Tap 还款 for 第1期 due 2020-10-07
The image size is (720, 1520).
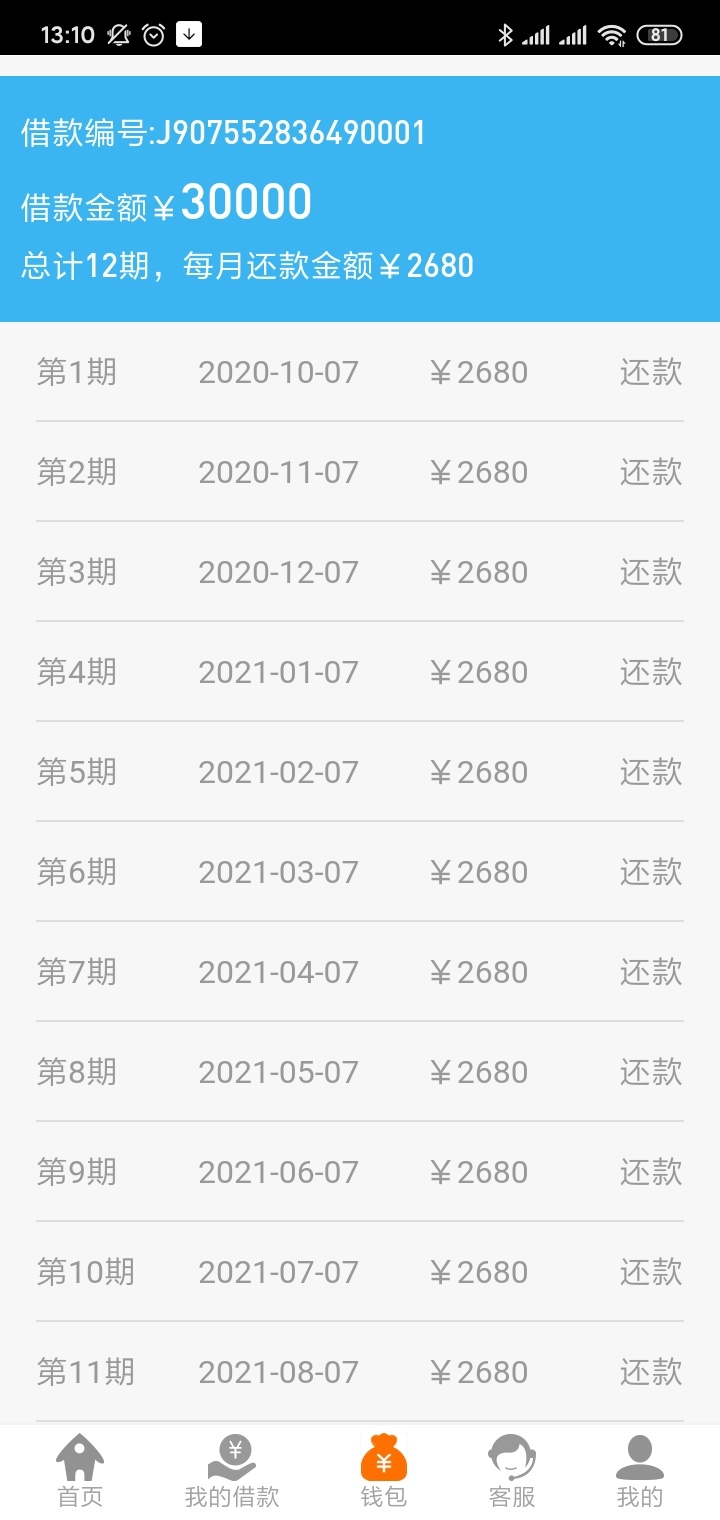click(x=651, y=372)
